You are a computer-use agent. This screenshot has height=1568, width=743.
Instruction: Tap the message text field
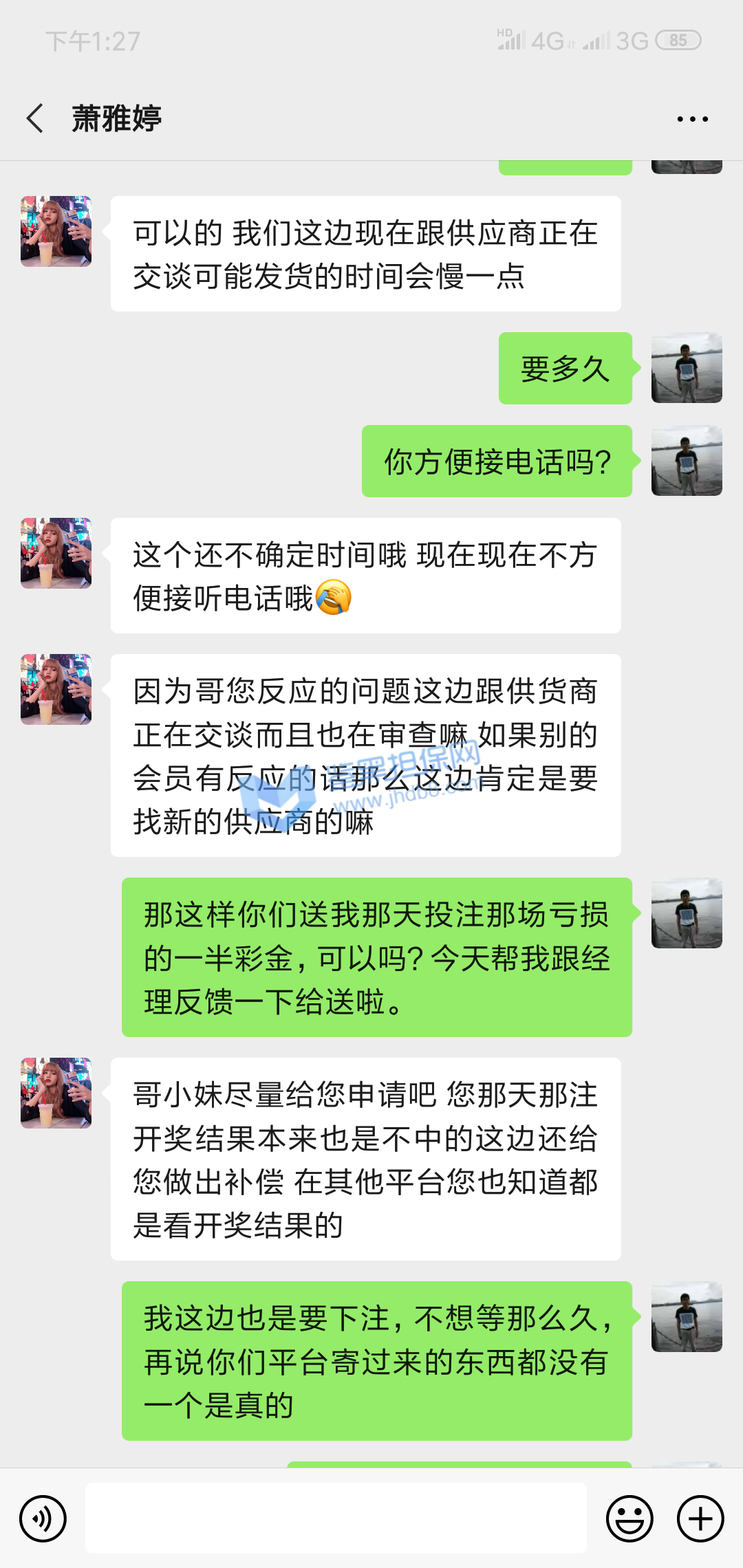click(336, 1518)
